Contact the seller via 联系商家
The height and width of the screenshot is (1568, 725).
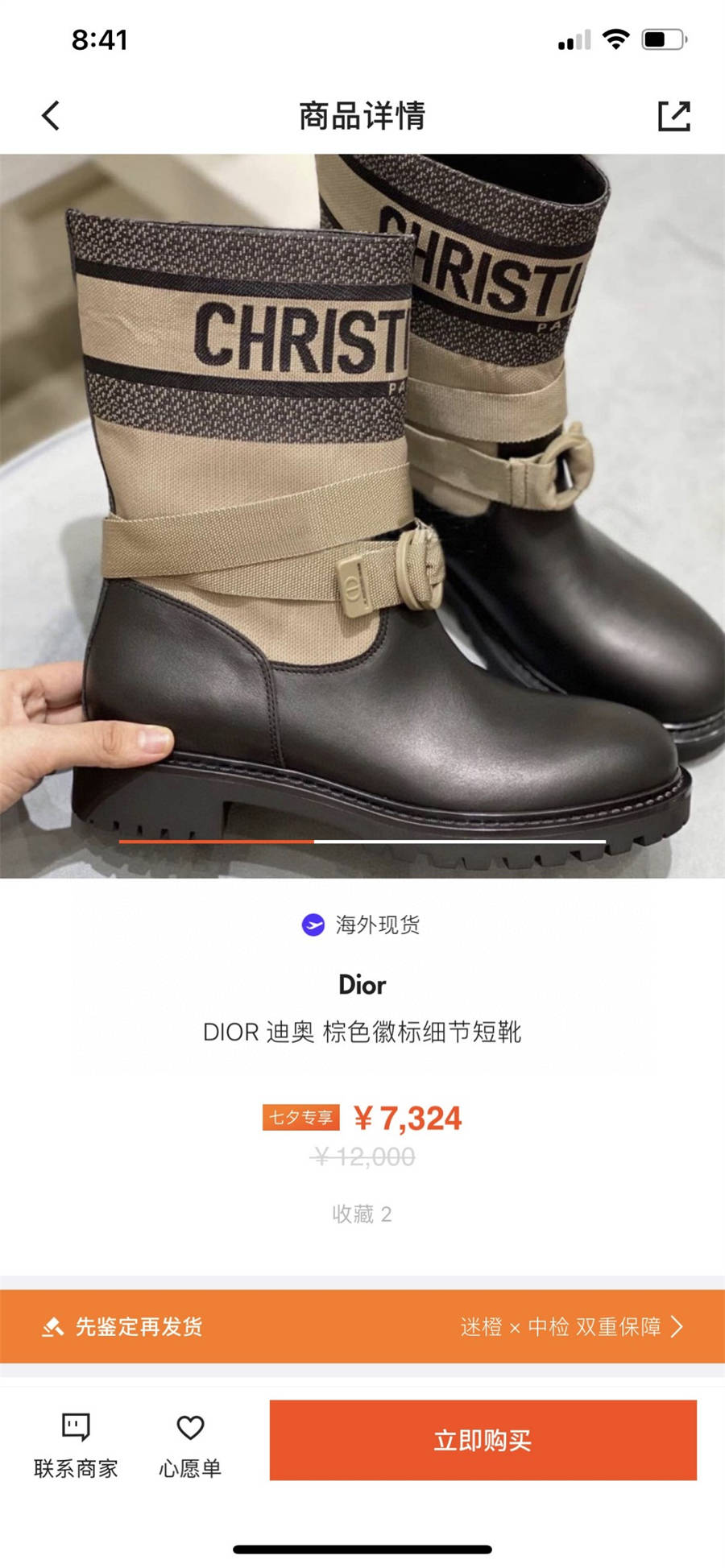76,1446
